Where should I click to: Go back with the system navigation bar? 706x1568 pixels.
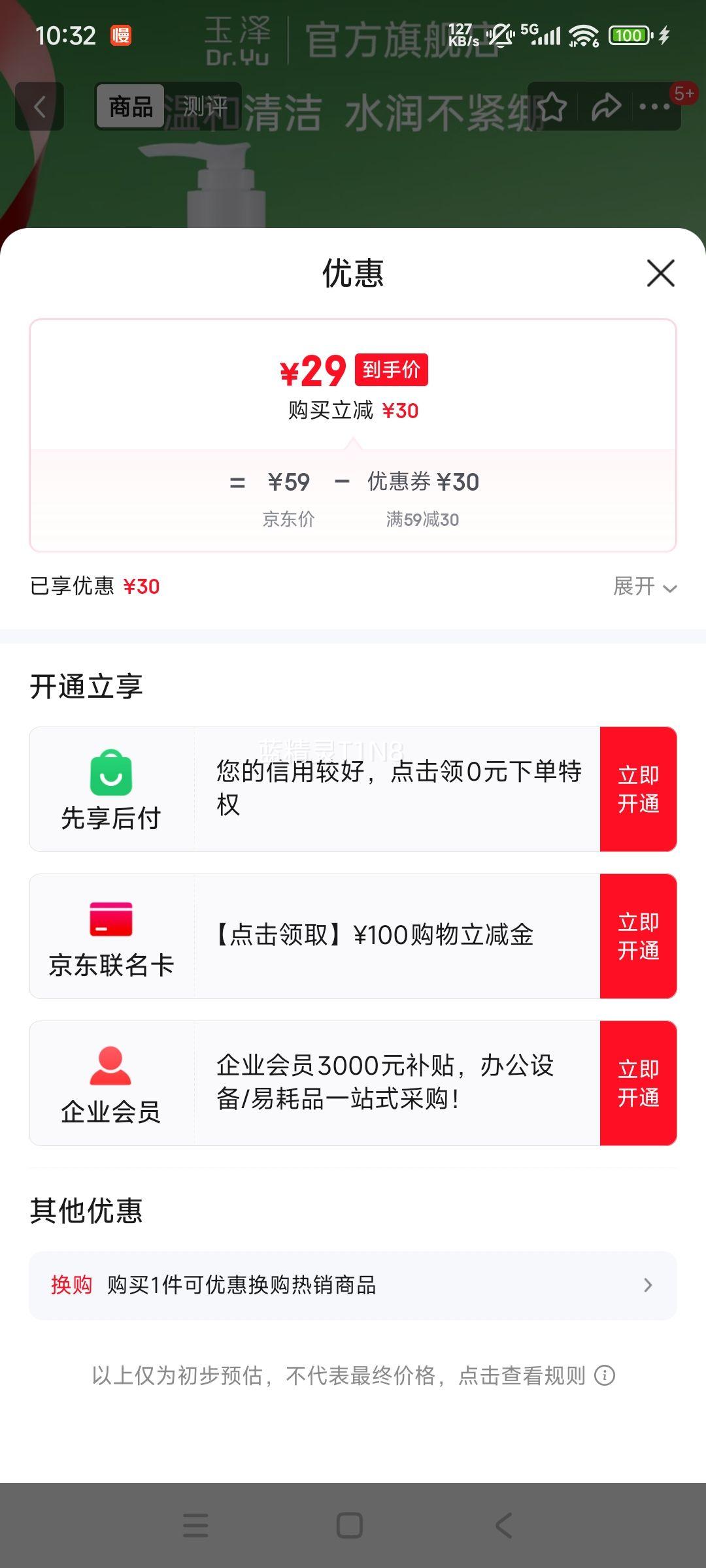tap(503, 1526)
